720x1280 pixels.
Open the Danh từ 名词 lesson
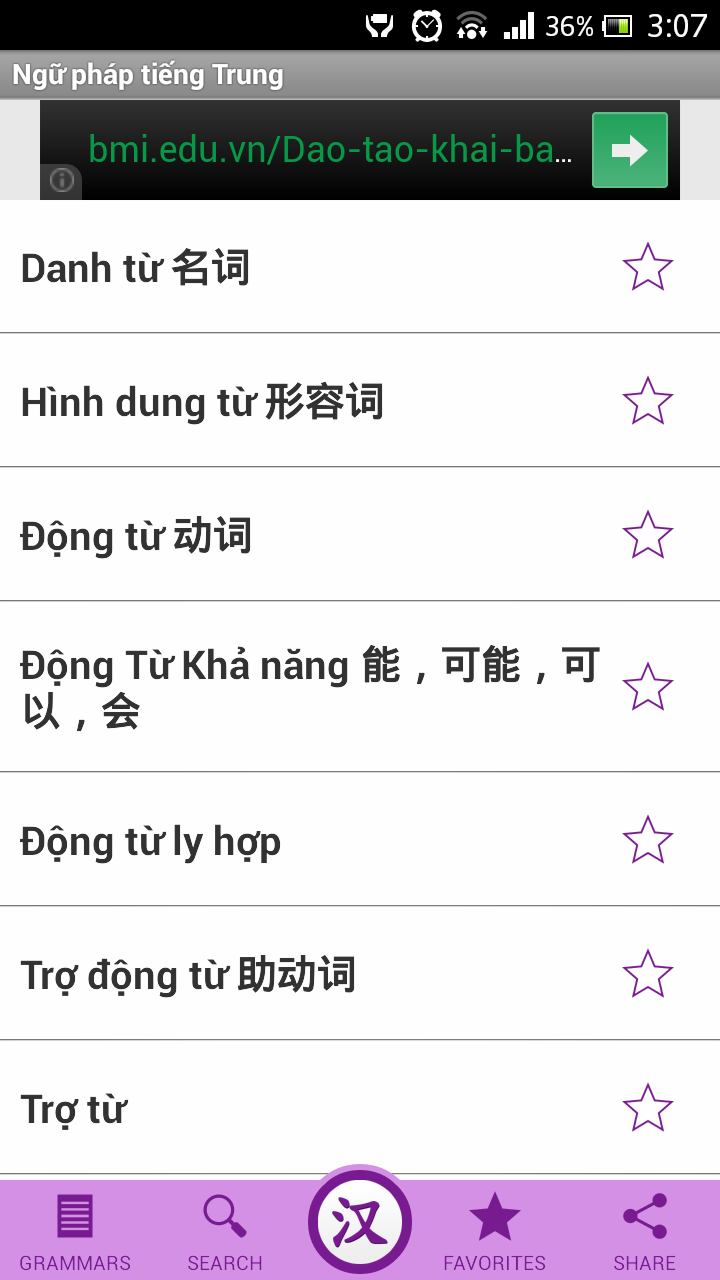360,267
